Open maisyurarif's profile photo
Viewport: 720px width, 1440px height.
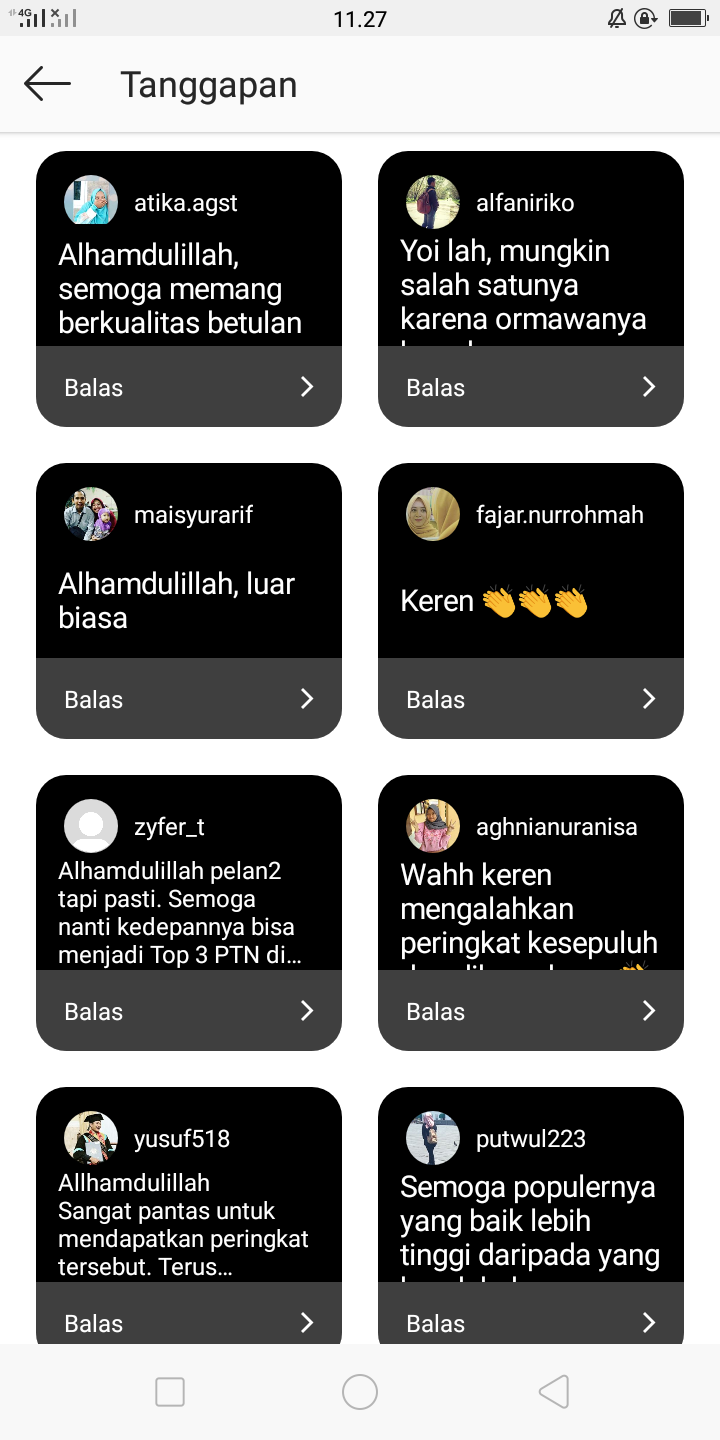pyautogui.click(x=91, y=514)
